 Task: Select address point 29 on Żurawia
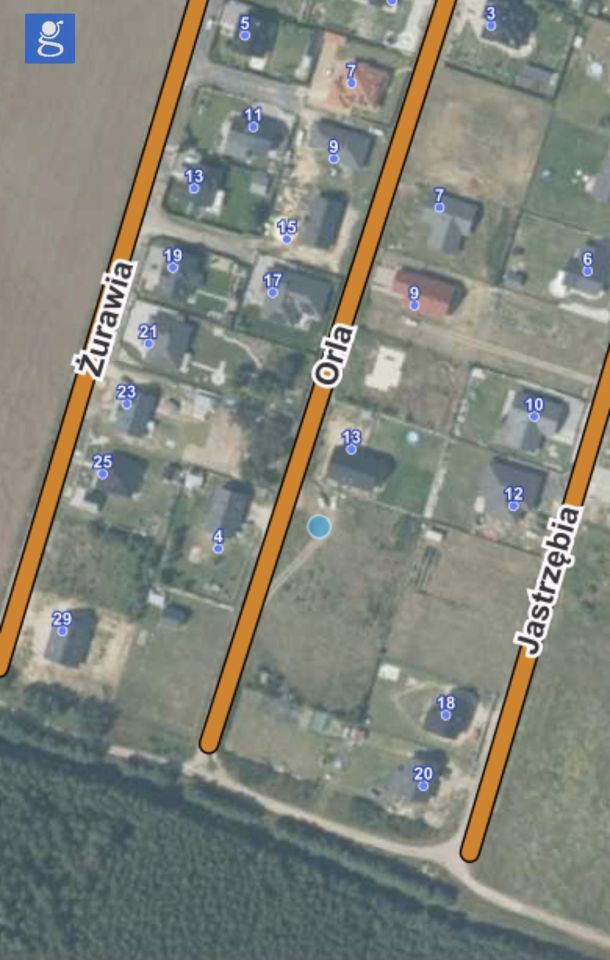click(x=62, y=631)
